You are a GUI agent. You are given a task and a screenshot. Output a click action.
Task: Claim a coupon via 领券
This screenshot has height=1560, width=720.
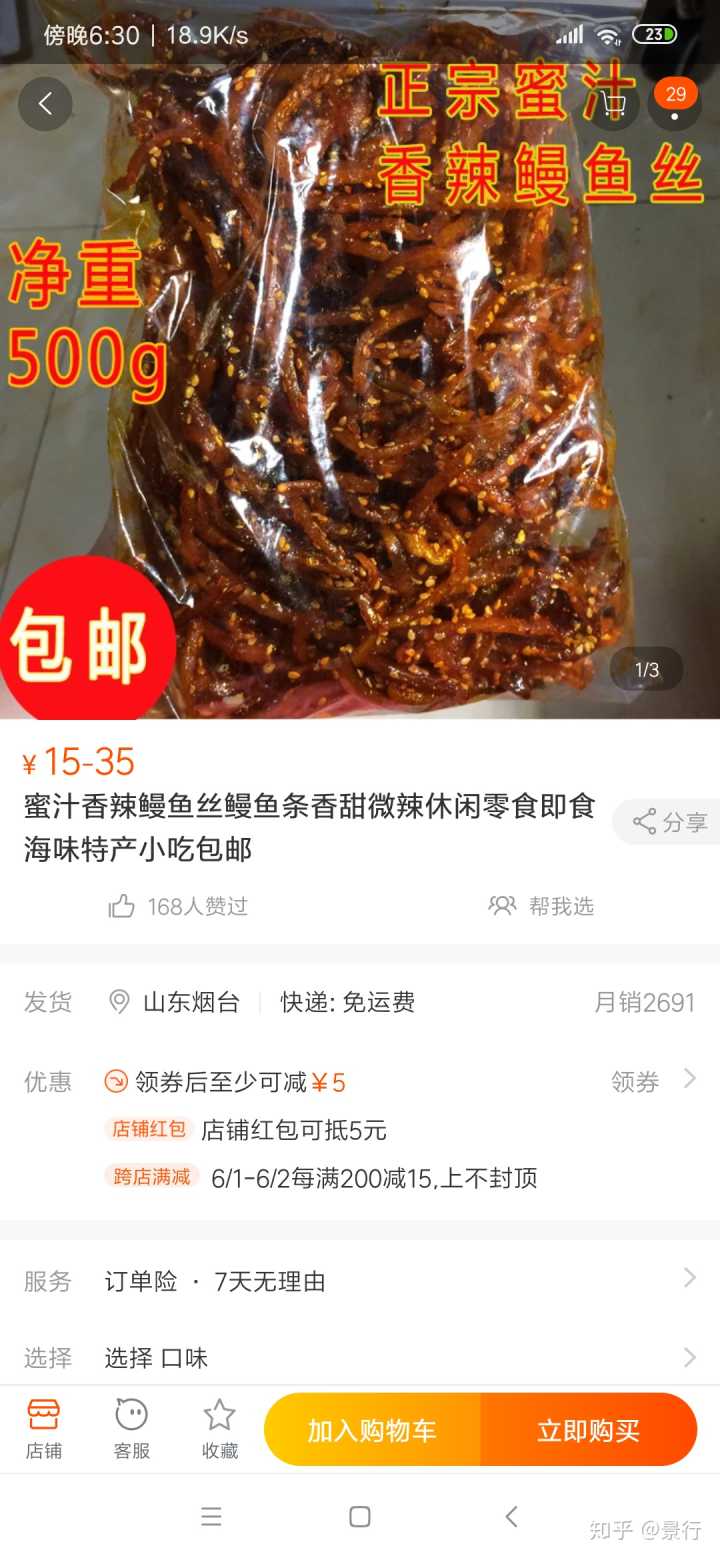pyautogui.click(x=652, y=1081)
